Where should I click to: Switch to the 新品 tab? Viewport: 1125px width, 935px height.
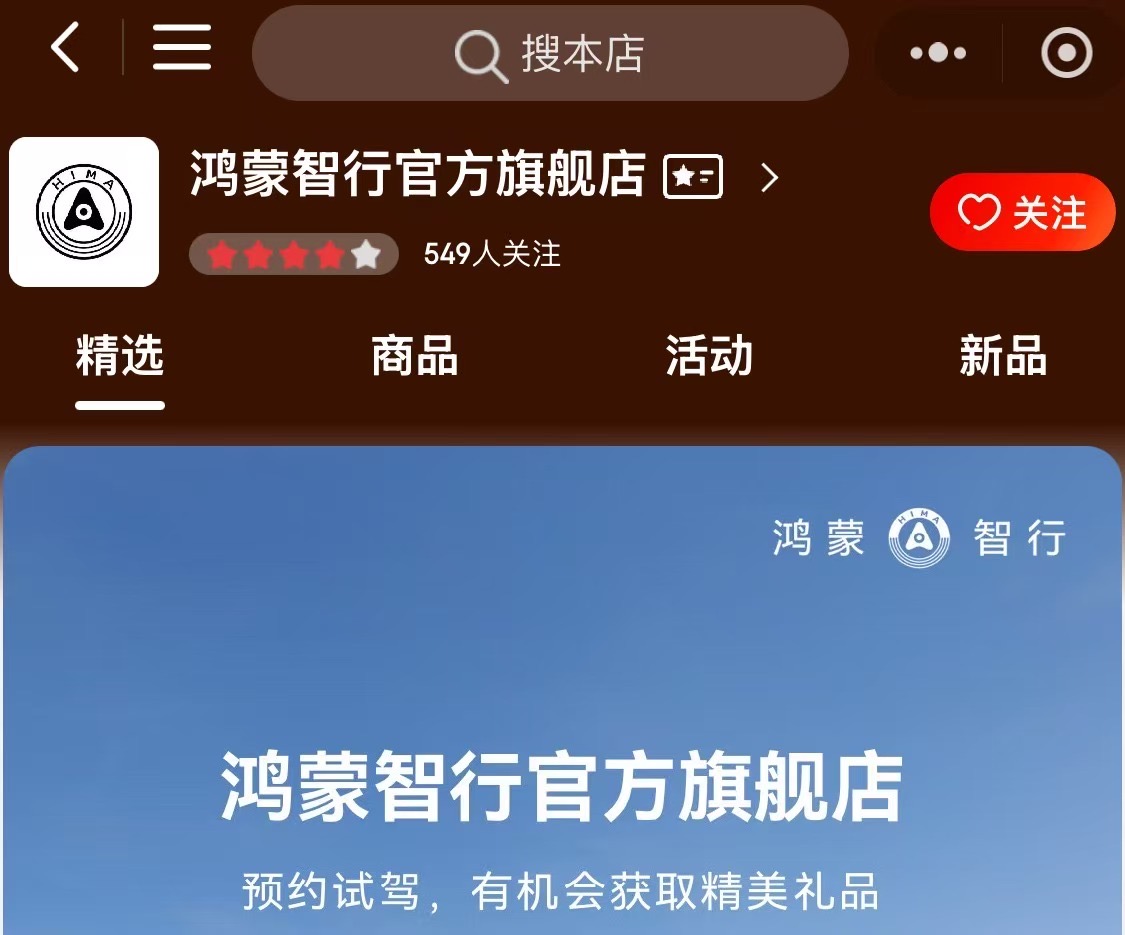pos(1003,356)
